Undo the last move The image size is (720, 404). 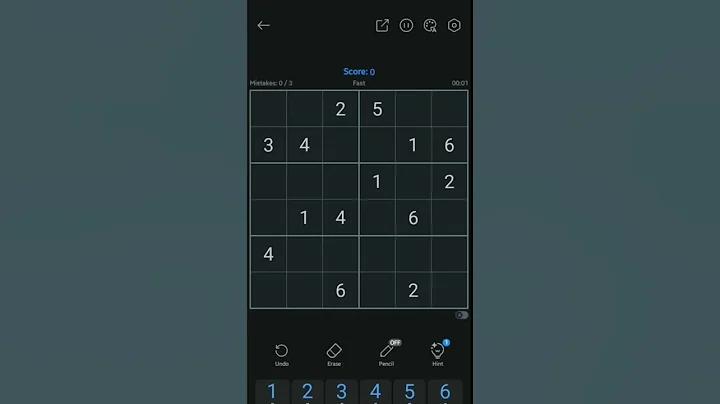click(x=281, y=353)
